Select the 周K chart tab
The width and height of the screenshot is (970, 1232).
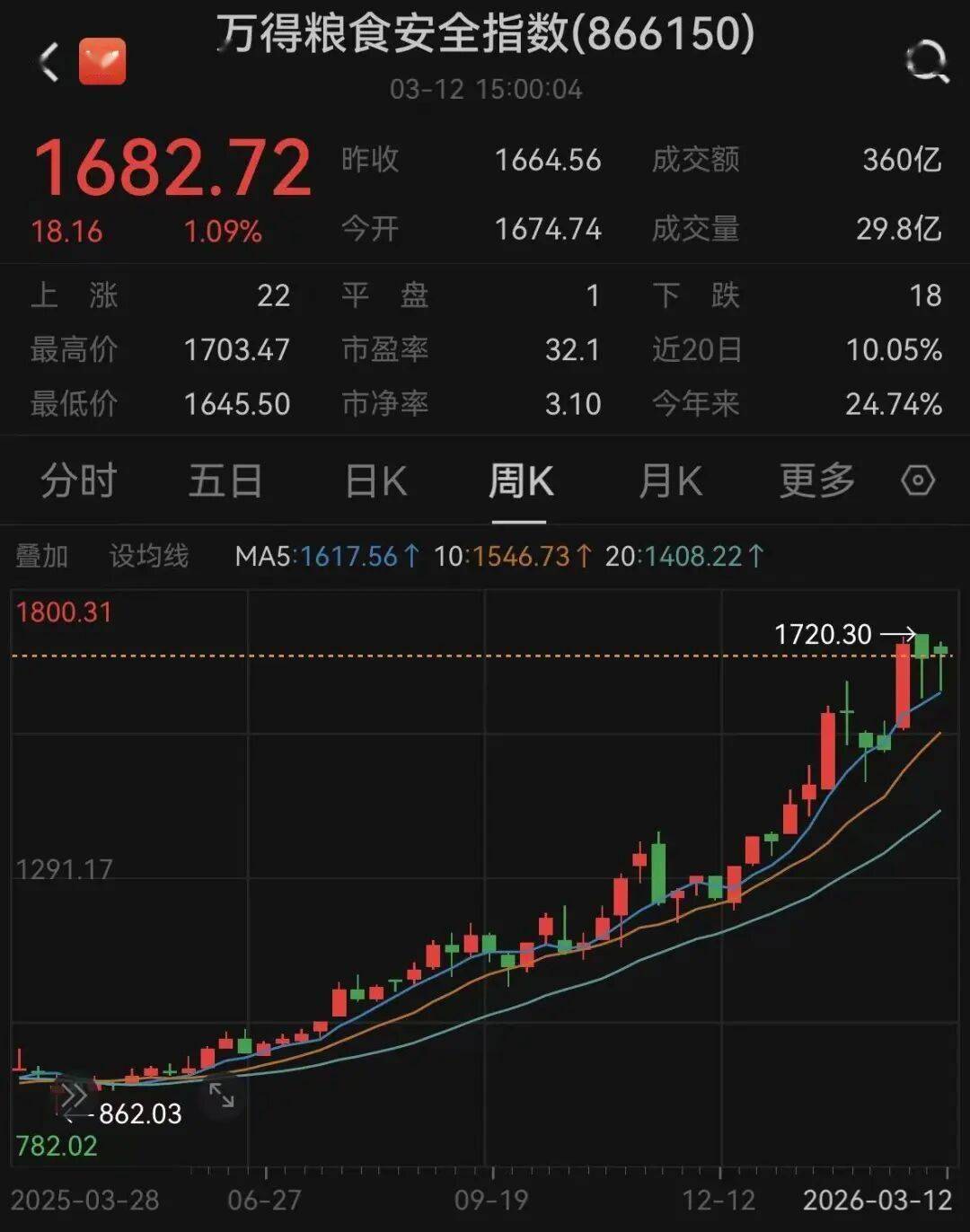[520, 480]
